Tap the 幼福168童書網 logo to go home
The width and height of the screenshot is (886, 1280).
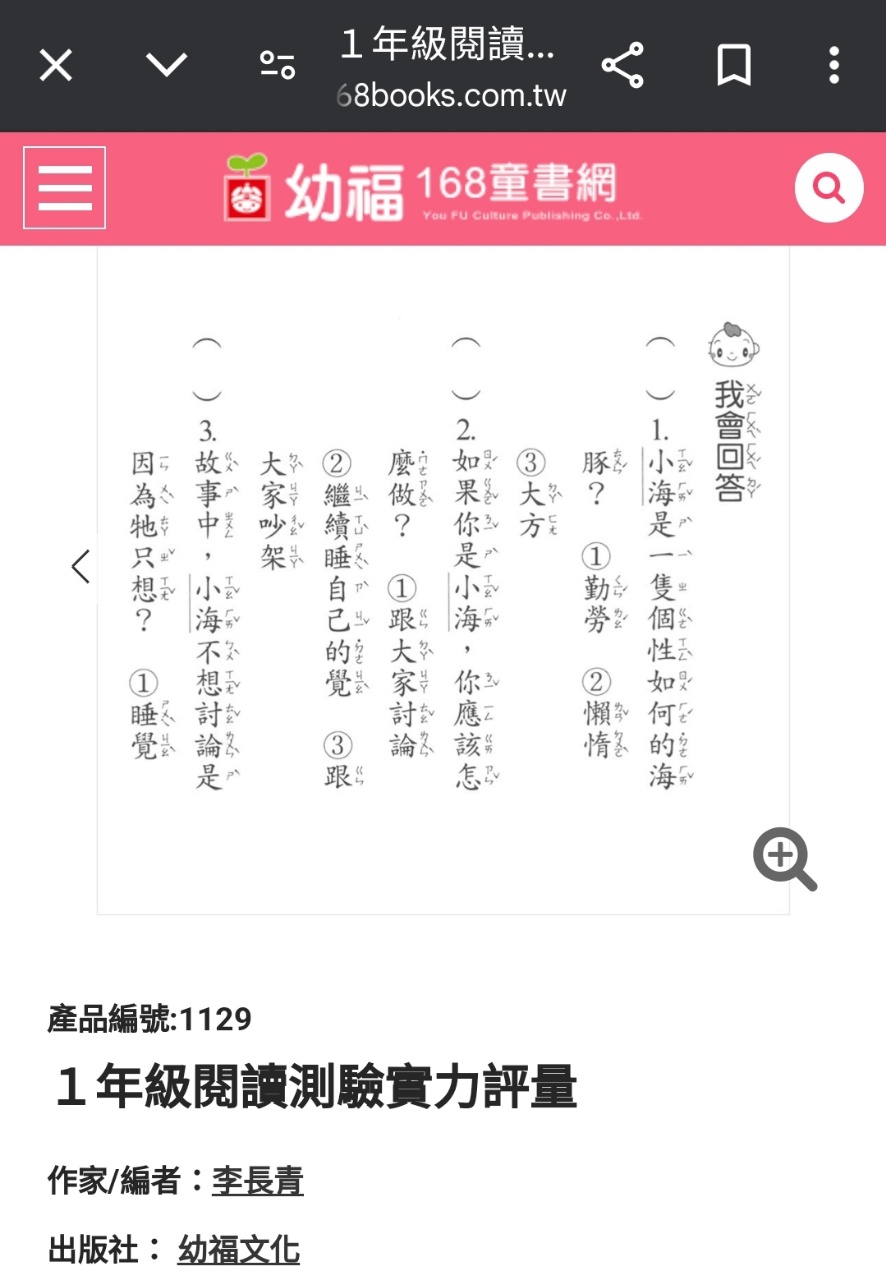pyautogui.click(x=432, y=188)
